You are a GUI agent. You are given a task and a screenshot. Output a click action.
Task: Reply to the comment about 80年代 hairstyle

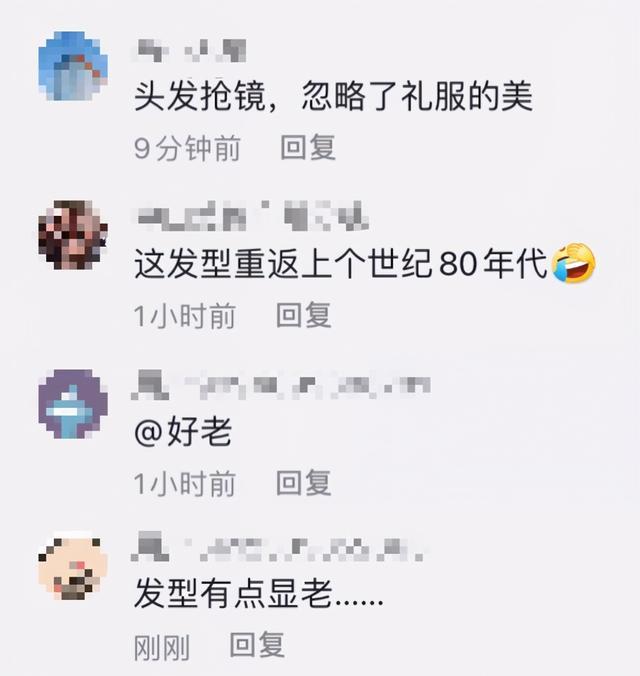[x=304, y=316]
